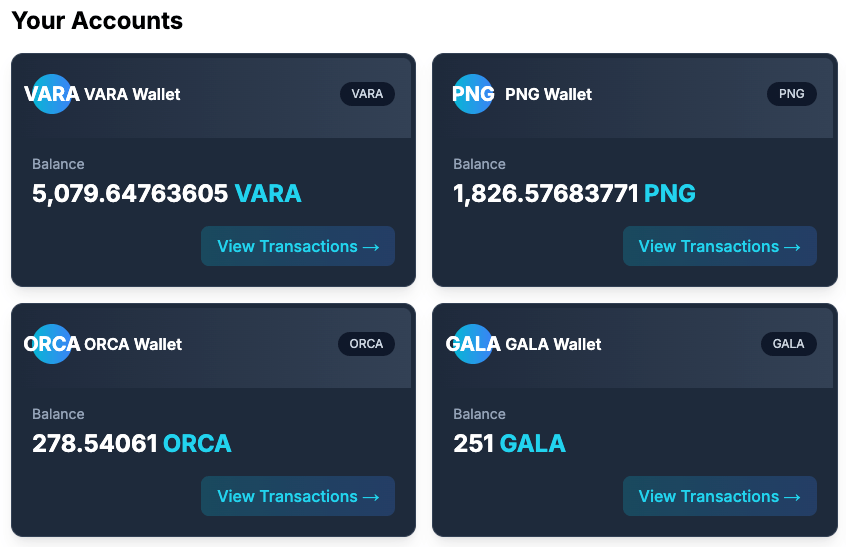
Task: View transactions for the ORCA Wallet
Action: (298, 496)
